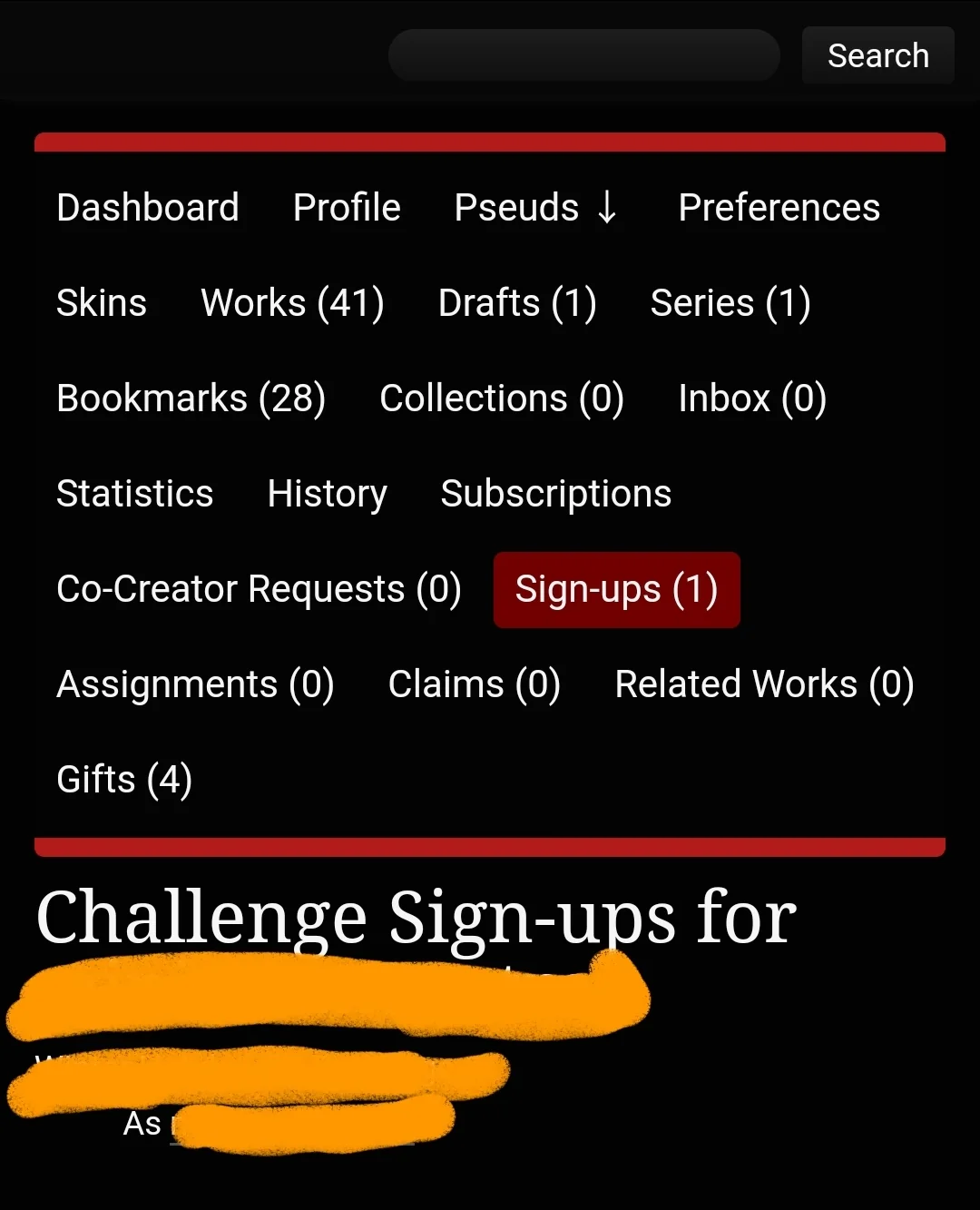Check your Inbox (0)
The width and height of the screenshot is (980, 1210).
tap(752, 398)
